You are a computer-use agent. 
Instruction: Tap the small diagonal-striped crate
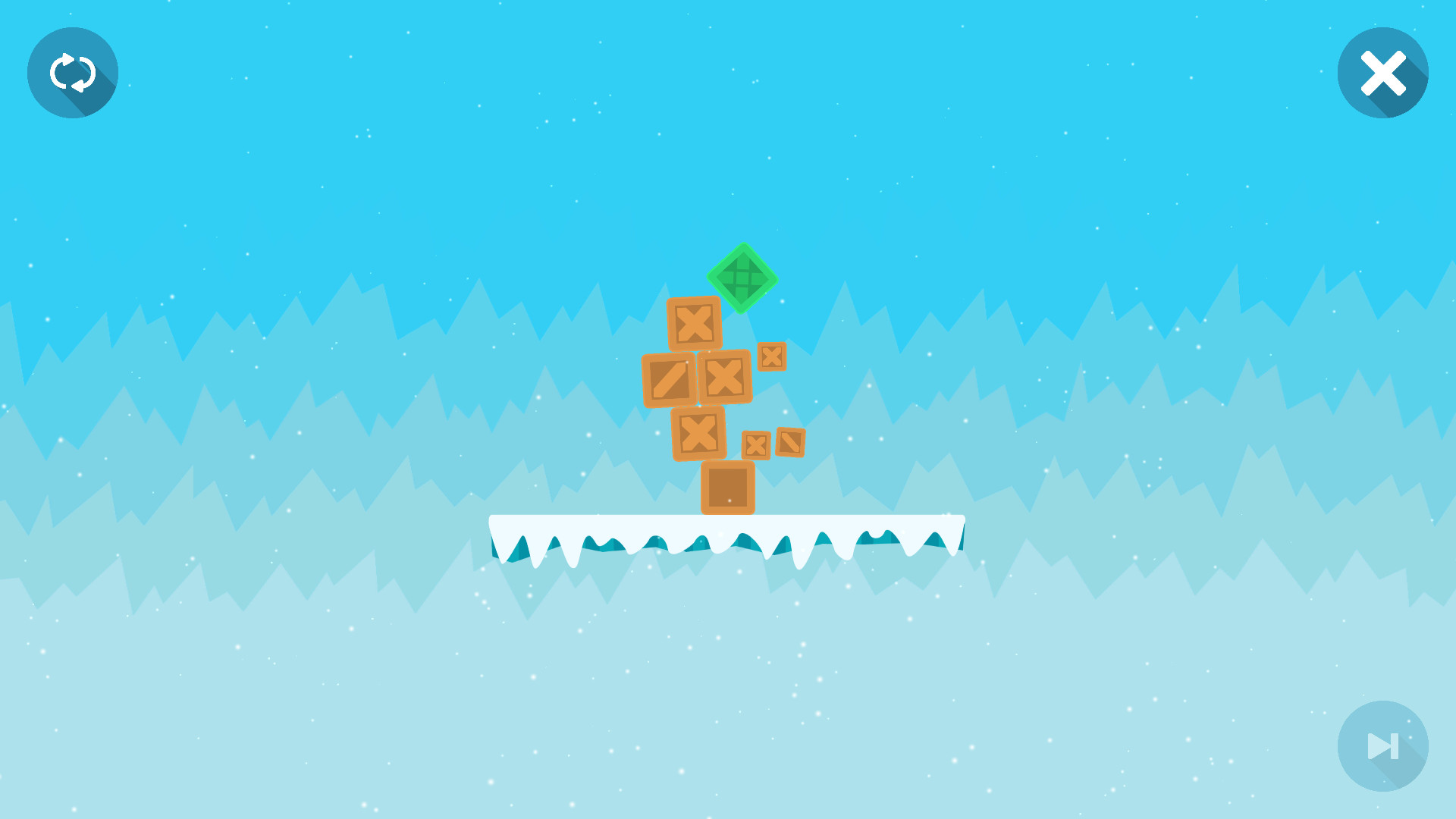[790, 442]
